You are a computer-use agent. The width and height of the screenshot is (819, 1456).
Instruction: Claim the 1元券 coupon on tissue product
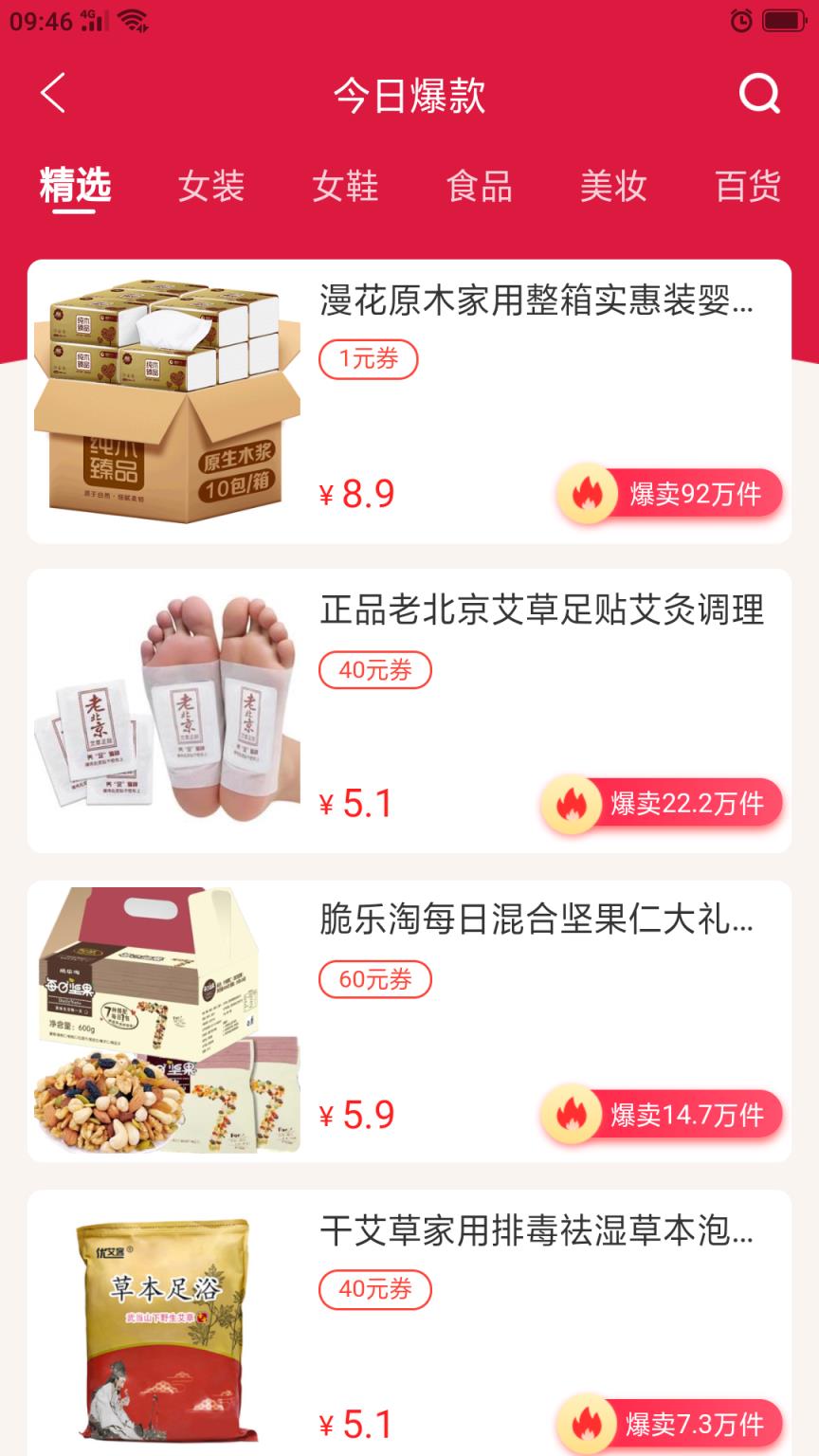coord(367,359)
